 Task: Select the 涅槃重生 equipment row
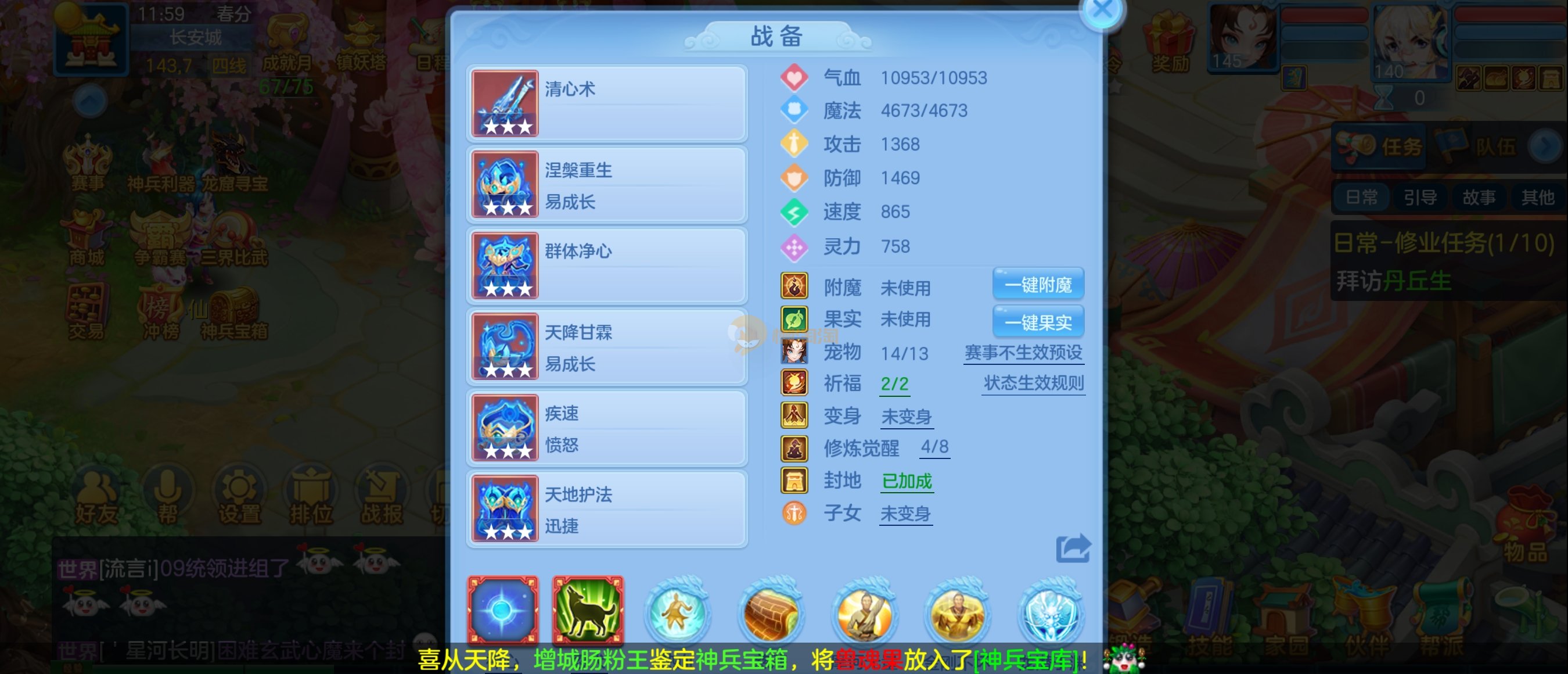click(606, 185)
